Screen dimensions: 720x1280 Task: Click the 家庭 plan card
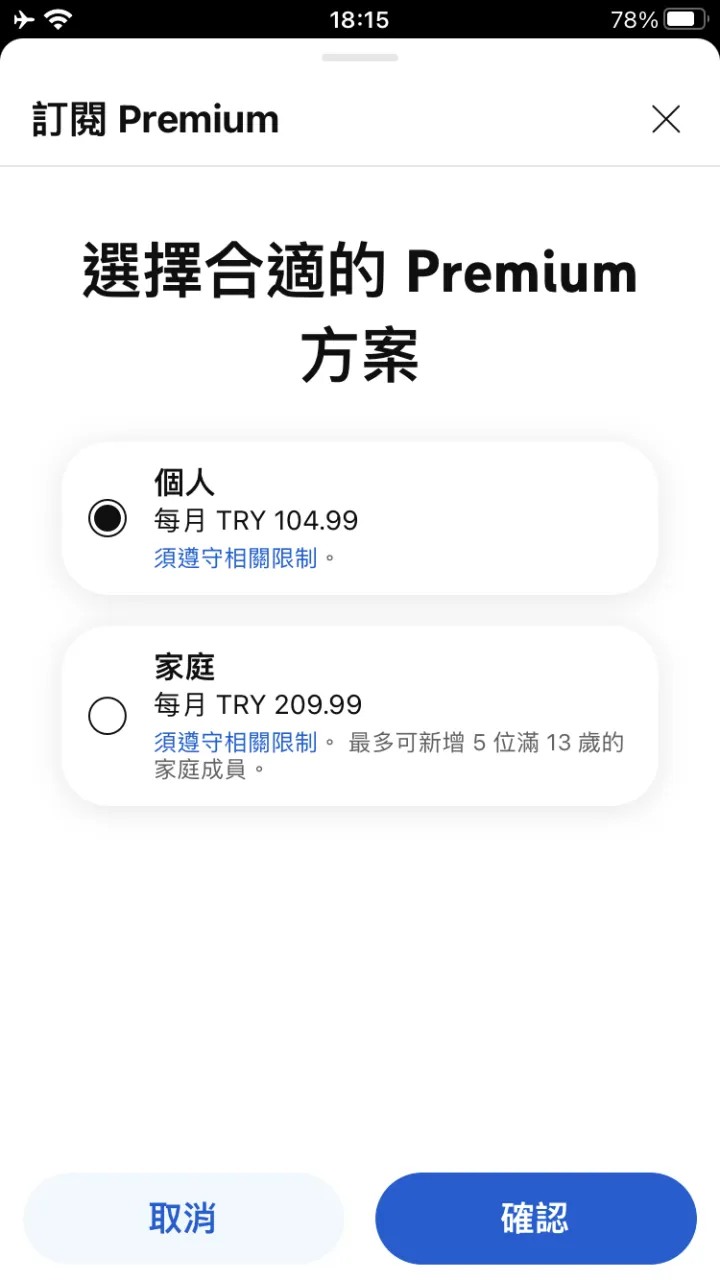pos(360,714)
